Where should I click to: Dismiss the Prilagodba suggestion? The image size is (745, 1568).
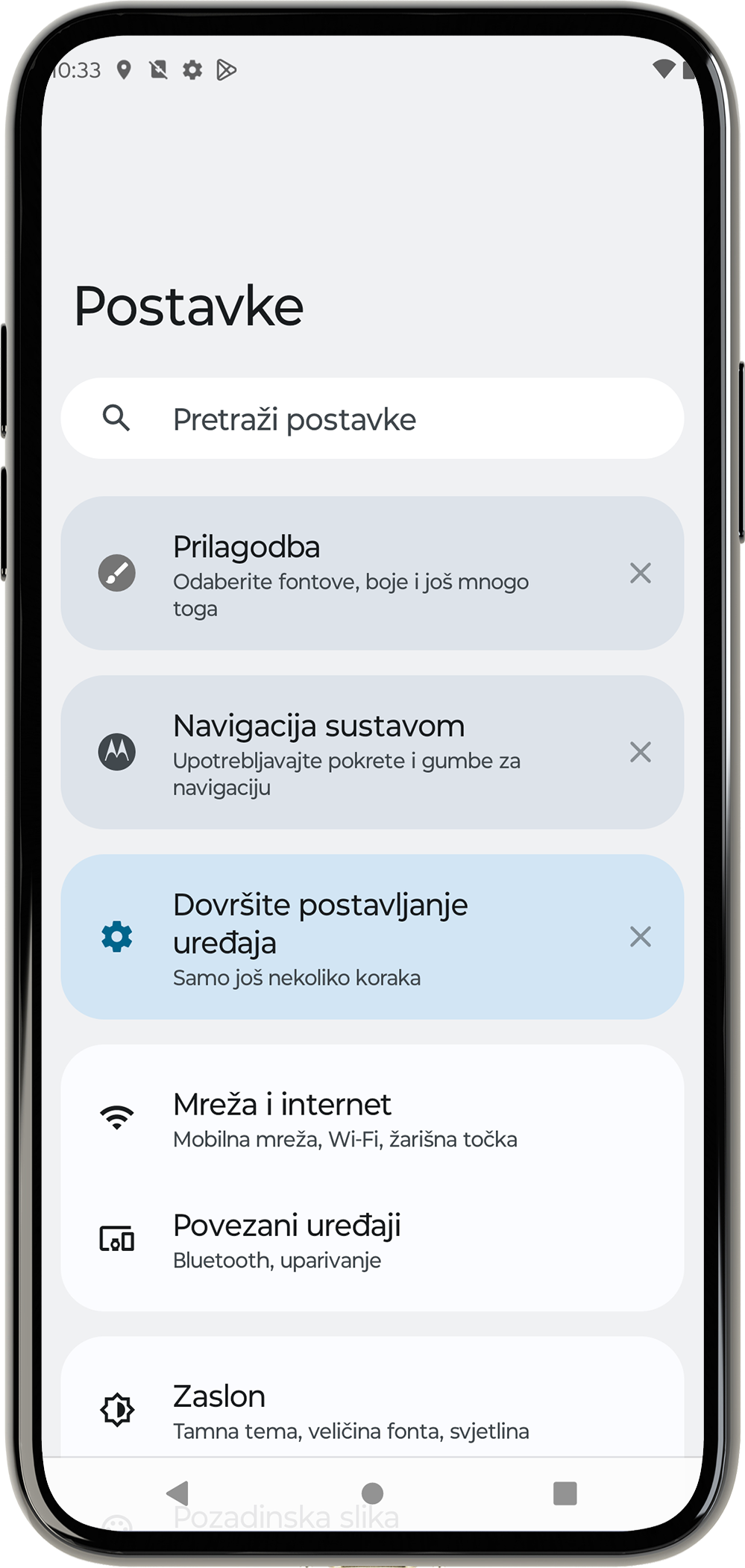point(640,573)
